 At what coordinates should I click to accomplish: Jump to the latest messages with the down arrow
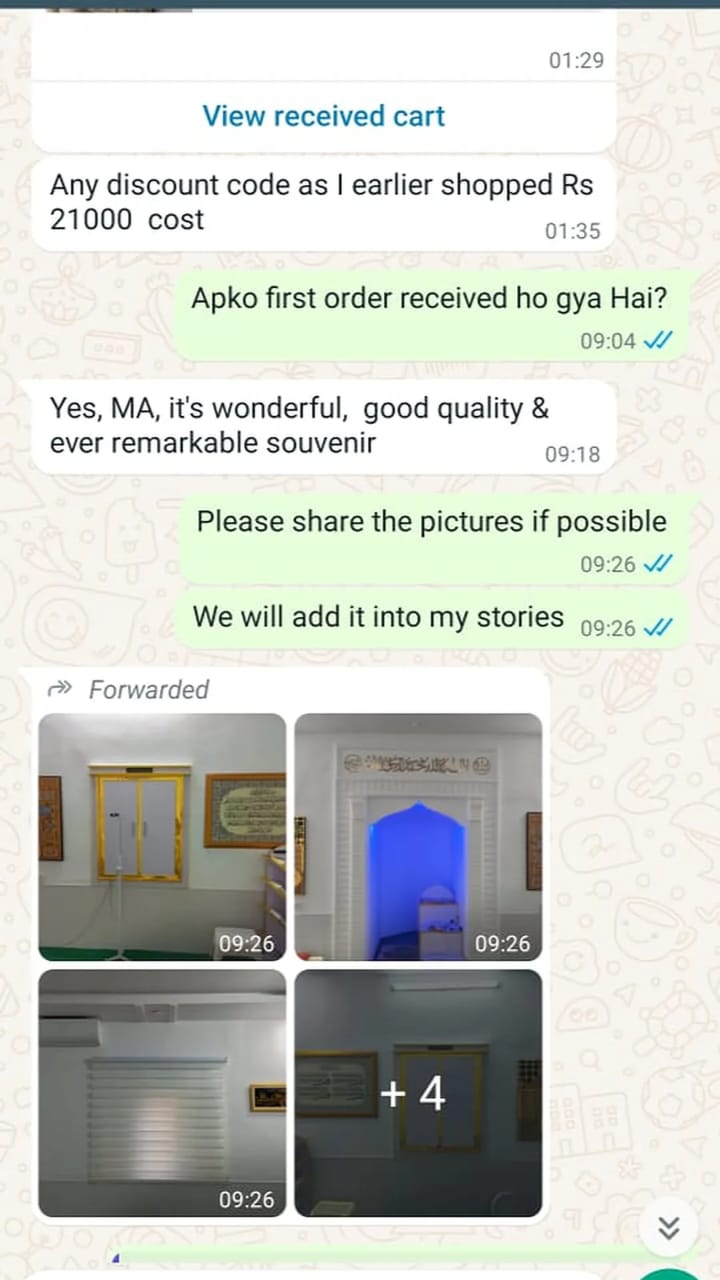pos(668,1227)
